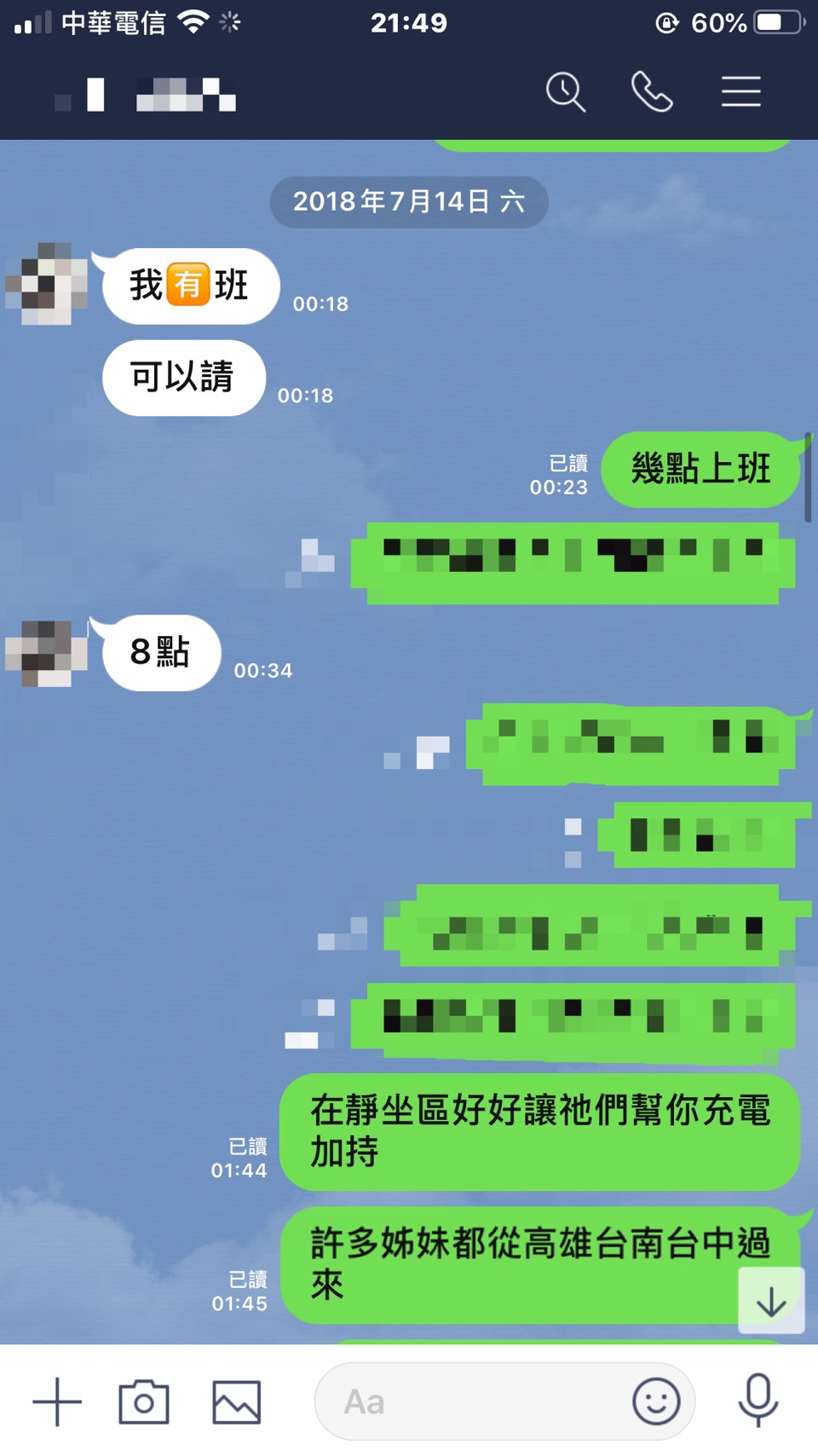Viewport: 818px width, 1456px height.
Task: Start a voice call
Action: [652, 92]
